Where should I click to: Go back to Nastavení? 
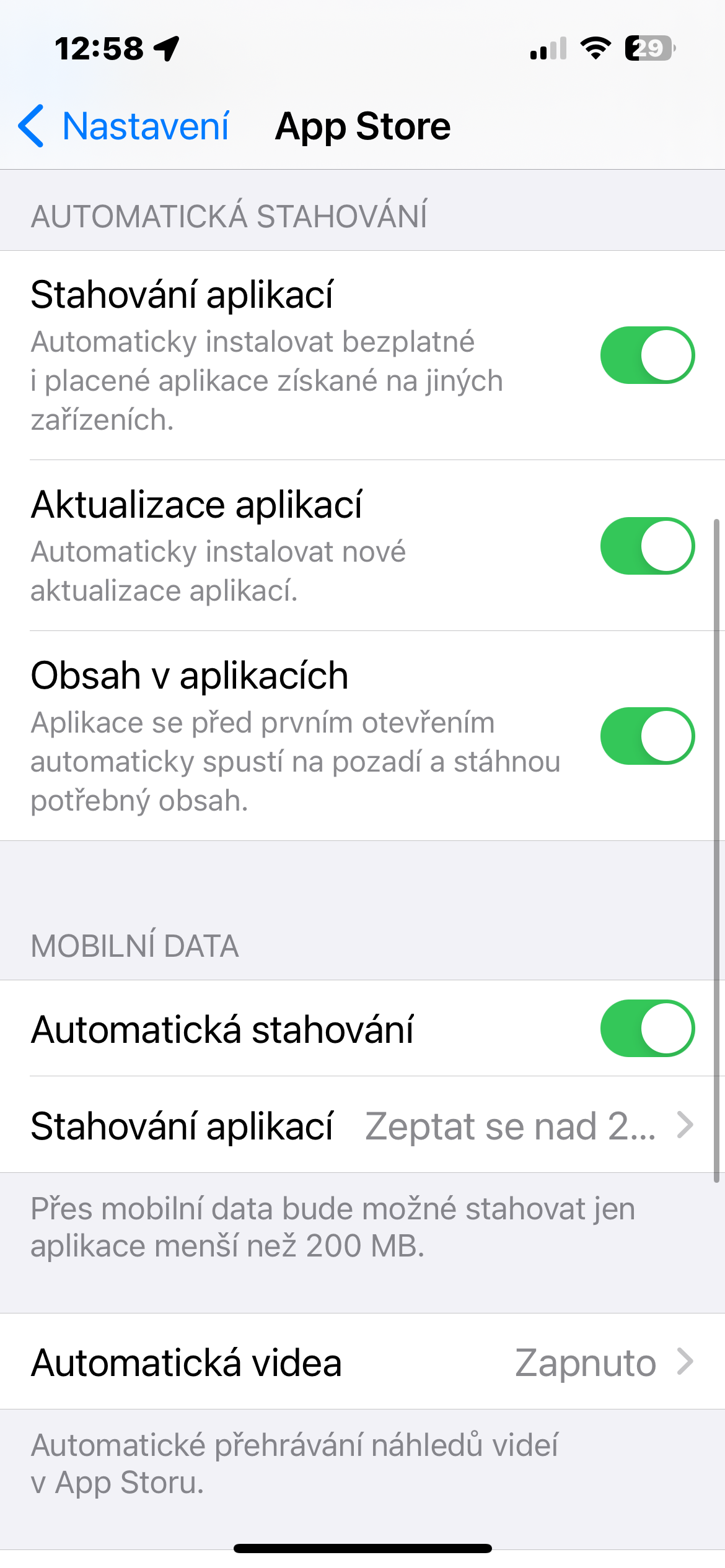tap(124, 126)
